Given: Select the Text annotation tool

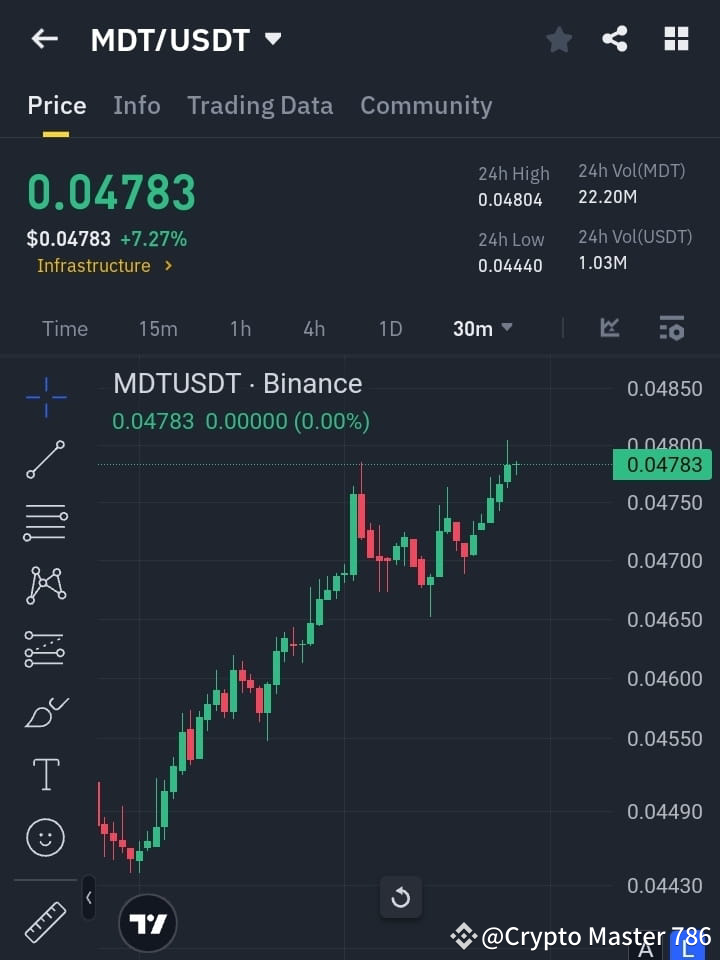Looking at the screenshot, I should click(x=45, y=774).
